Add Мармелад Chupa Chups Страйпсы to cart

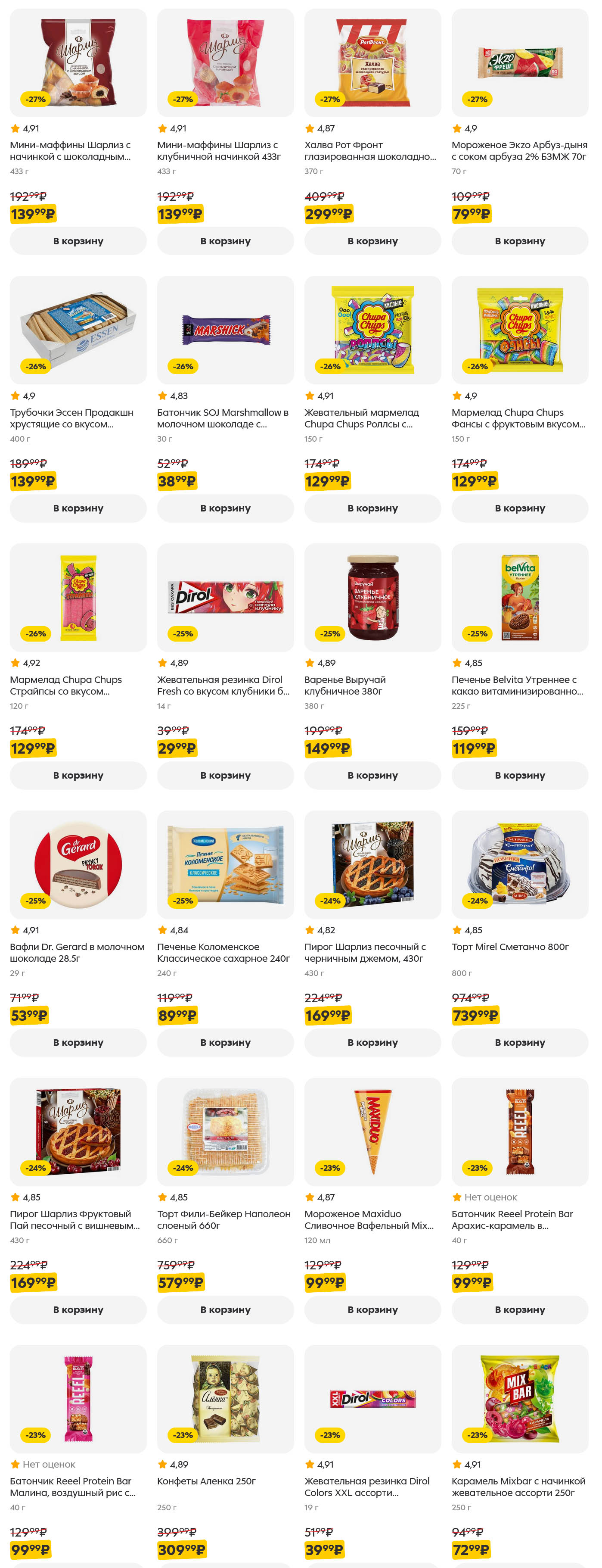(x=78, y=776)
